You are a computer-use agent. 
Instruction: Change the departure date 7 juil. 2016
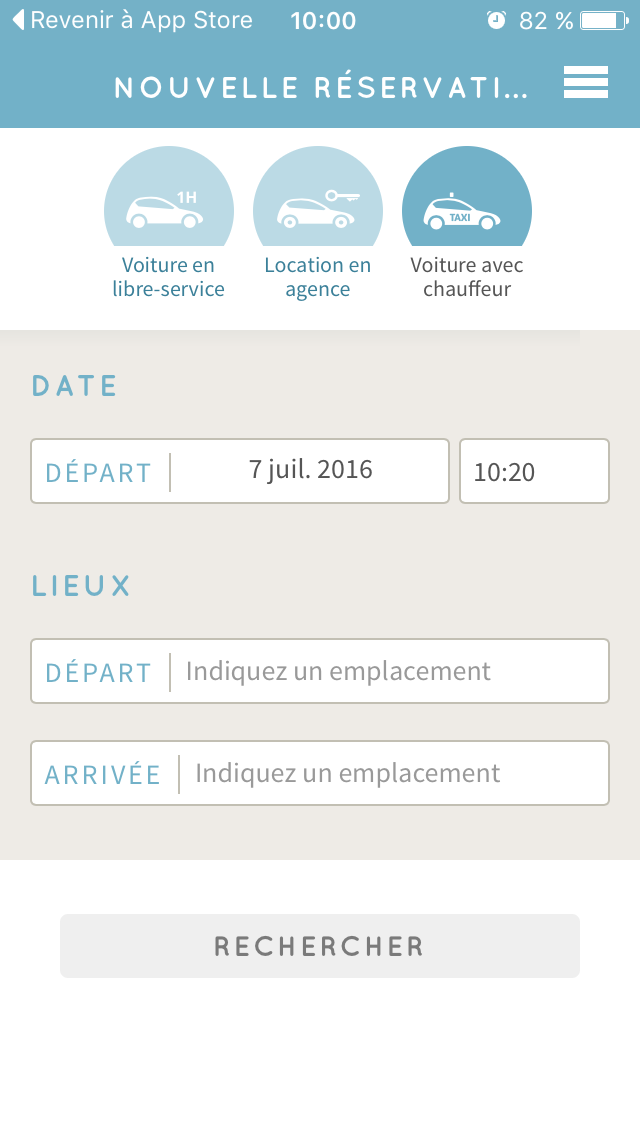coord(240,471)
